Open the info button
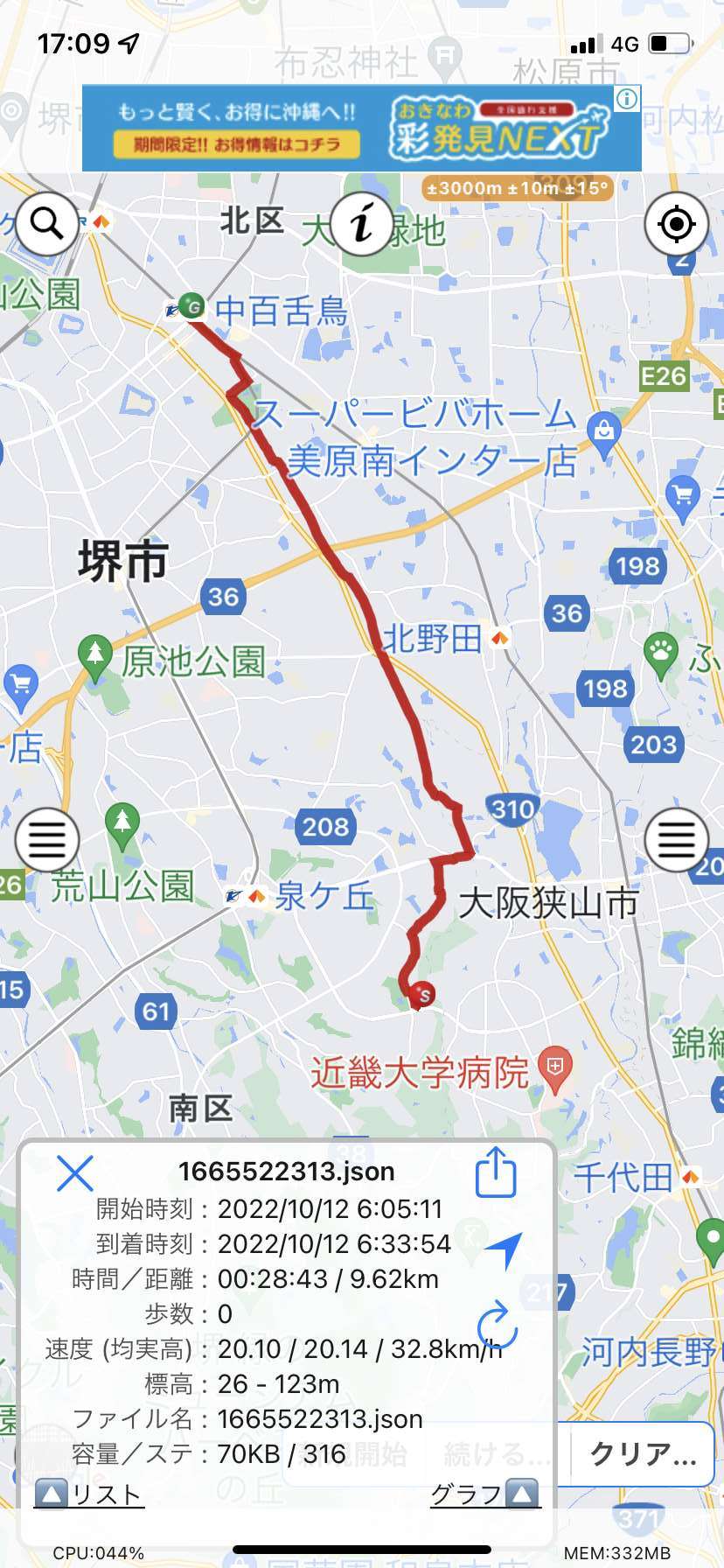Image resolution: width=724 pixels, height=1568 pixels. coord(362,224)
